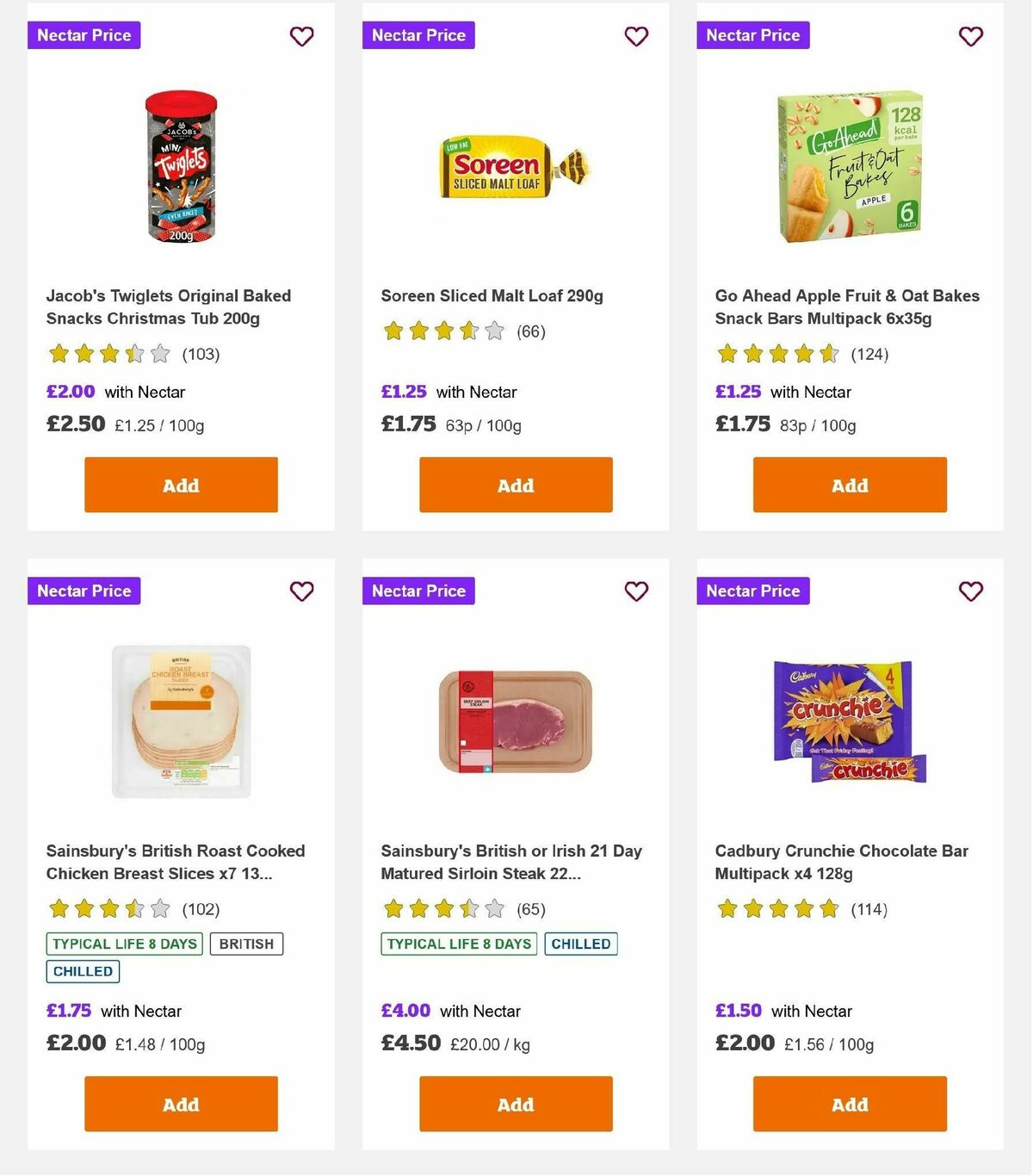The height and width of the screenshot is (1176, 1033).
Task: Toggle favourite heart on Soreen Malt Loaf
Action: 636,36
